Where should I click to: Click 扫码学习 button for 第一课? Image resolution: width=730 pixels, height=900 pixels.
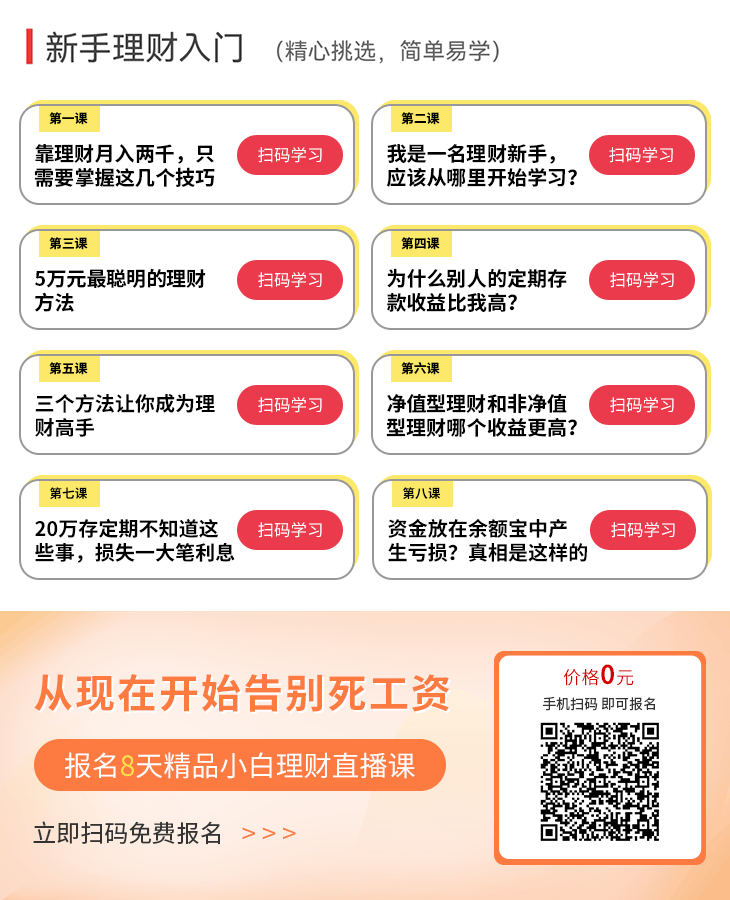click(288, 155)
